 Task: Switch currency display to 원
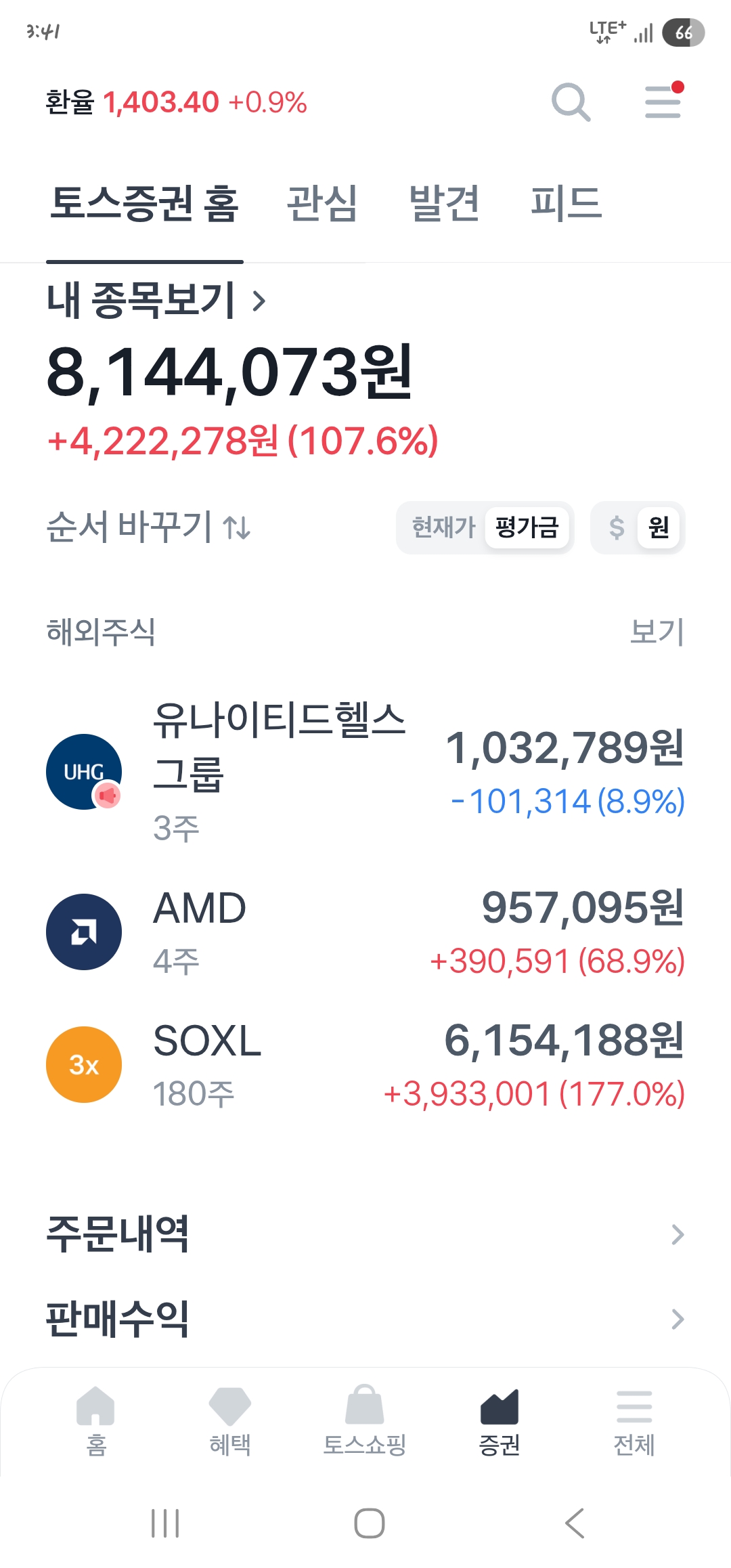point(658,527)
